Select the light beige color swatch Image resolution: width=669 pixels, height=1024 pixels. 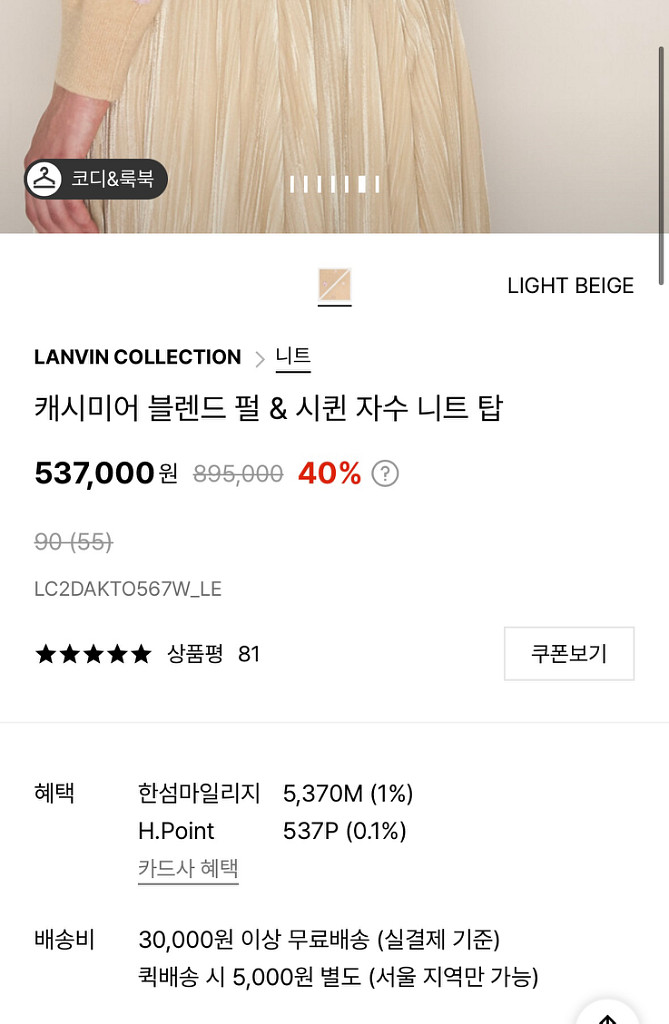click(334, 286)
